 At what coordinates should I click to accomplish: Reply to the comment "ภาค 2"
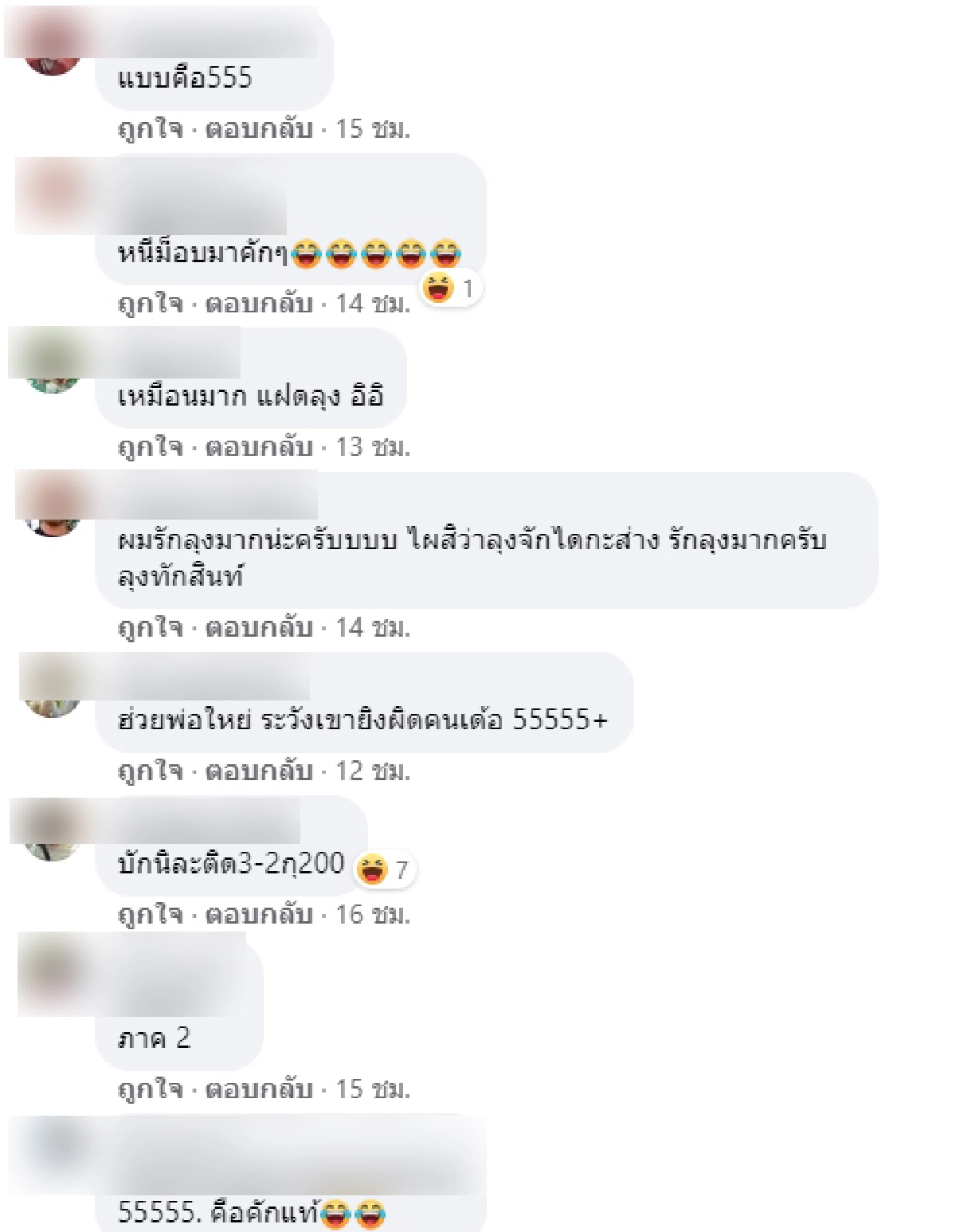[x=258, y=1089]
